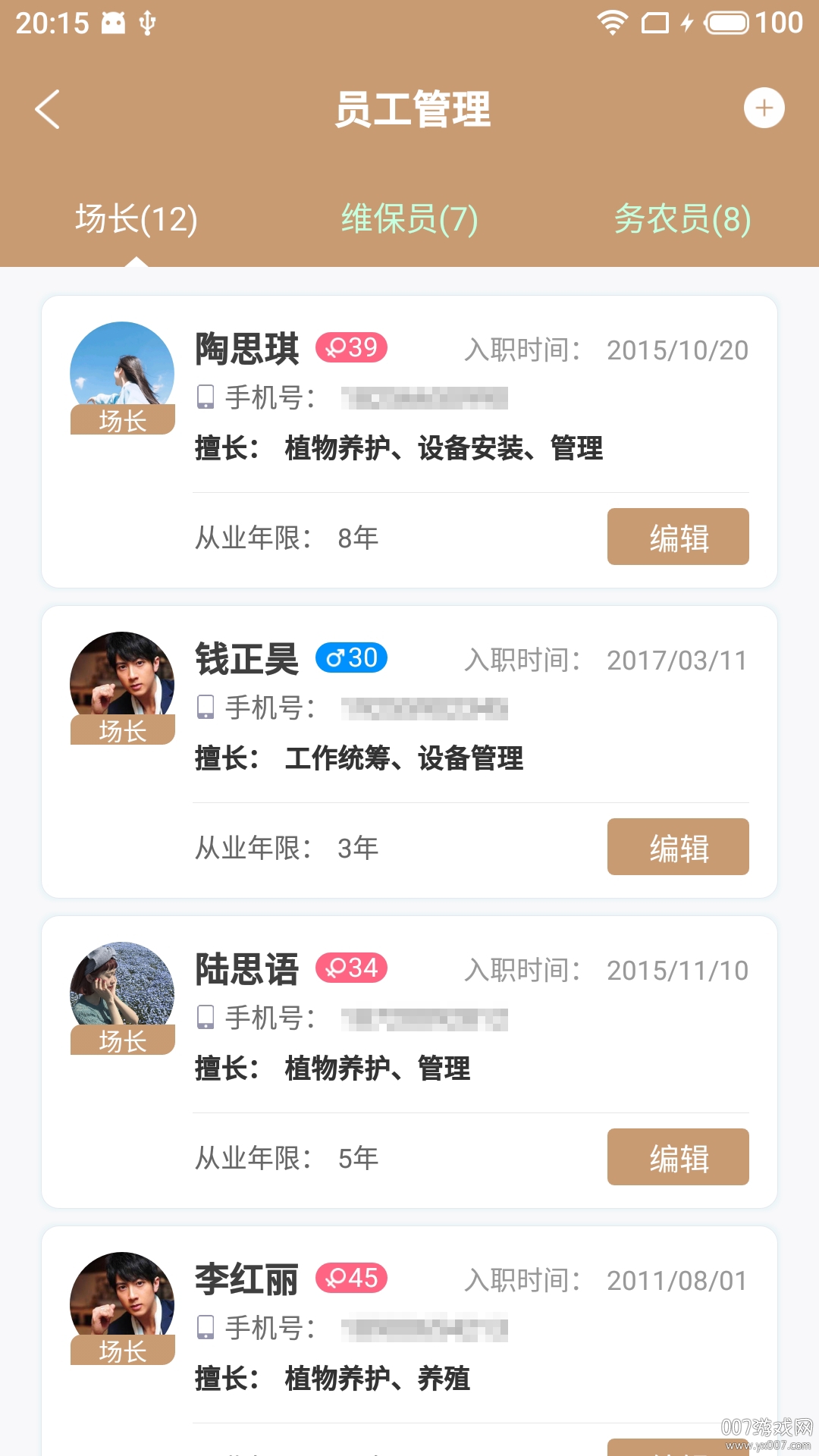
Task: Tap the battery indicator showing 100
Action: pyautogui.click(x=726, y=21)
